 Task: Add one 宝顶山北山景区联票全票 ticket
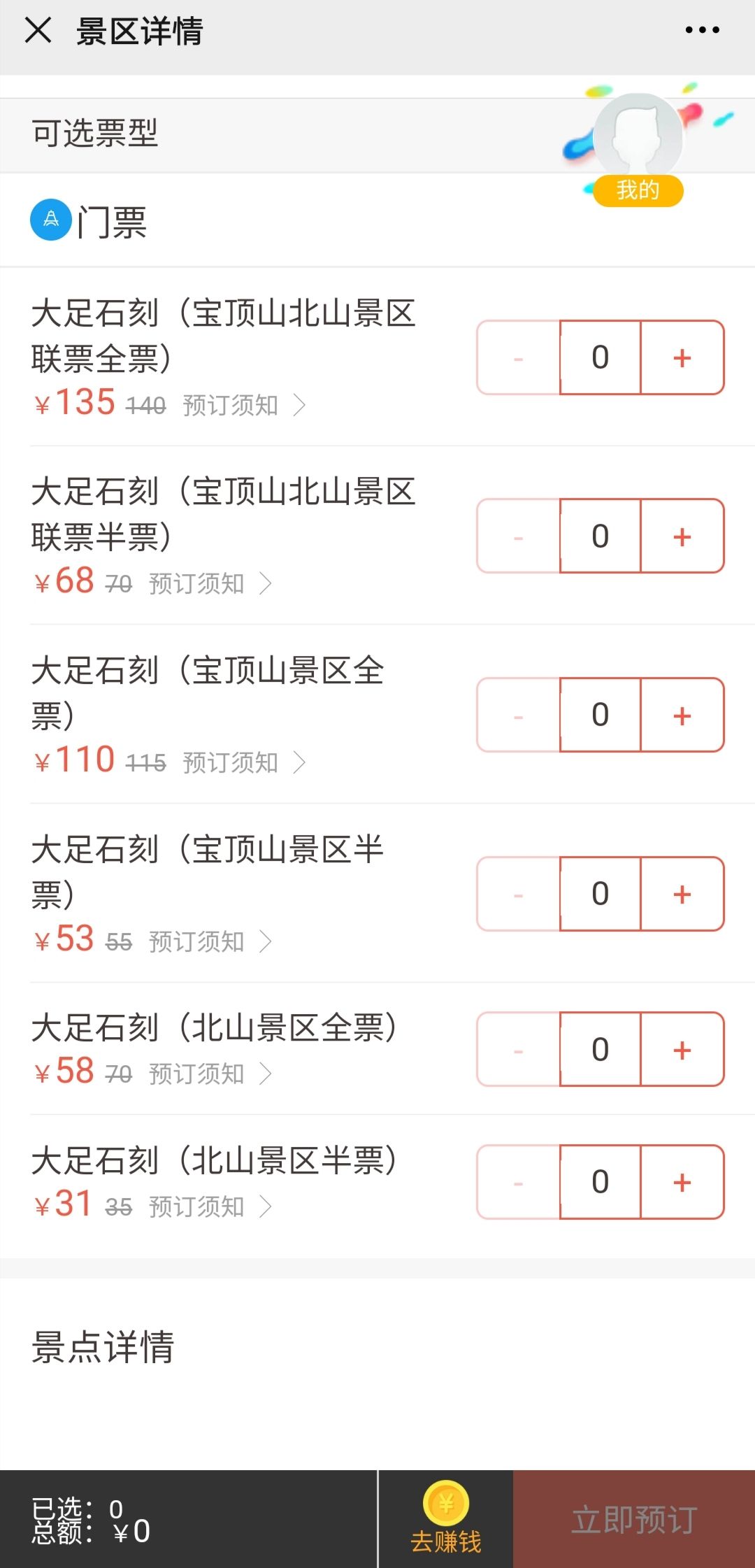click(682, 358)
